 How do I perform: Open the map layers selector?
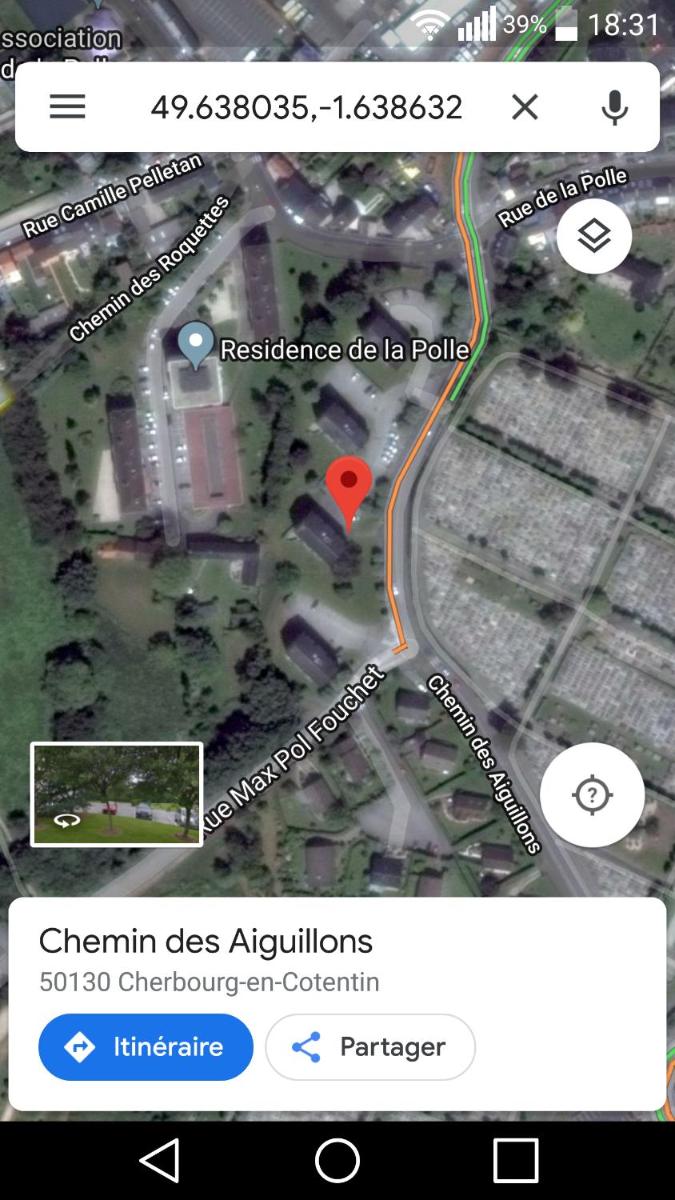594,236
